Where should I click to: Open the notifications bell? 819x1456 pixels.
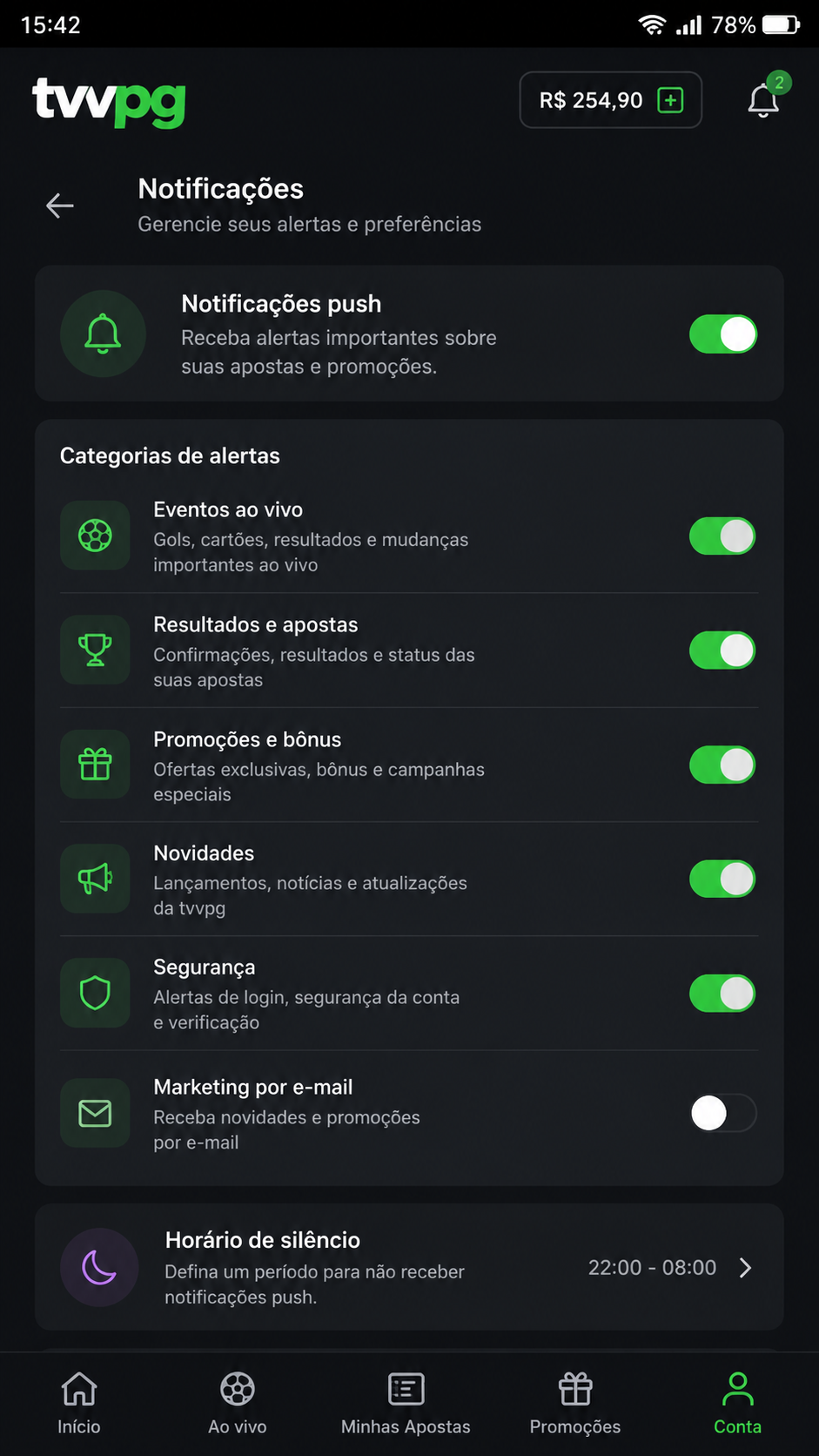[x=763, y=99]
